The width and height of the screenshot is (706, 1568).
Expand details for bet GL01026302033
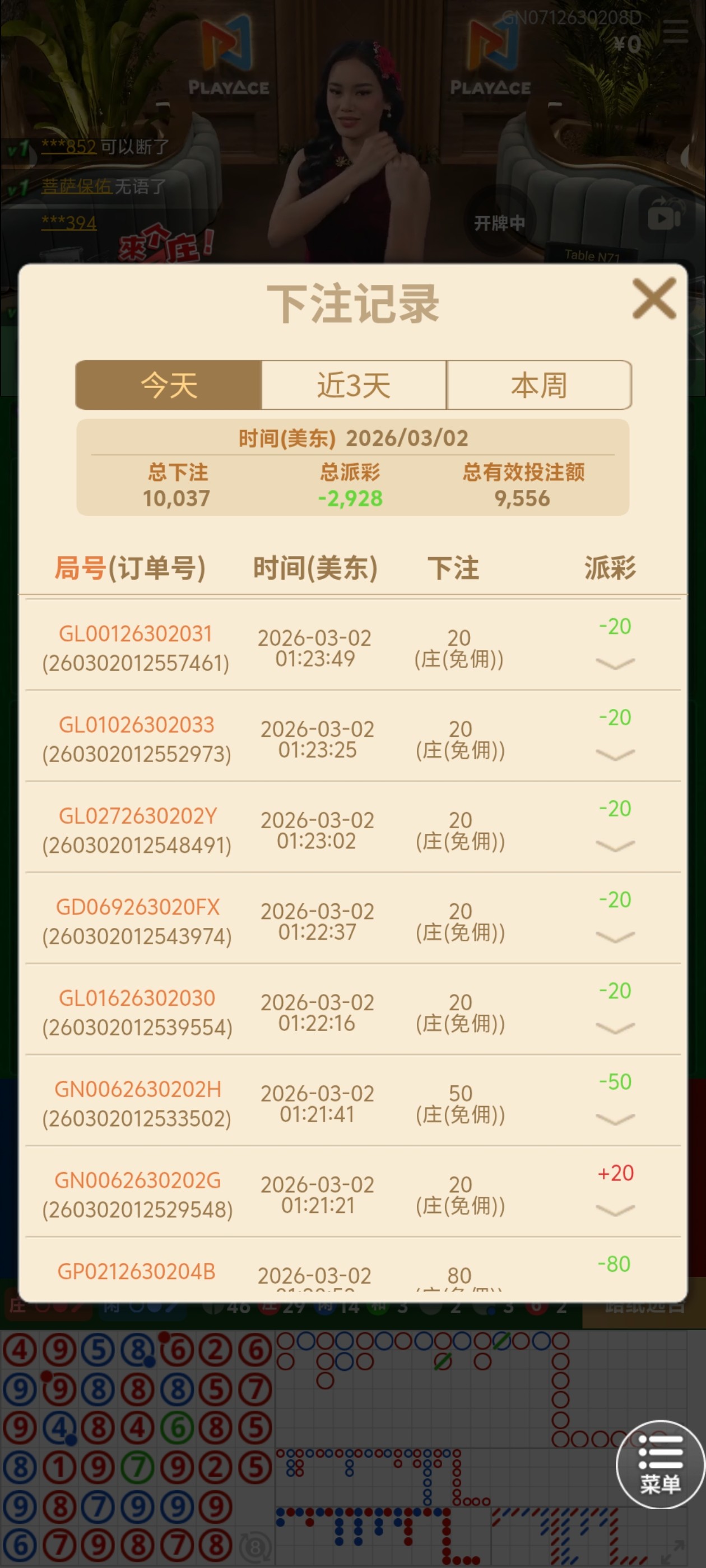pos(615,755)
